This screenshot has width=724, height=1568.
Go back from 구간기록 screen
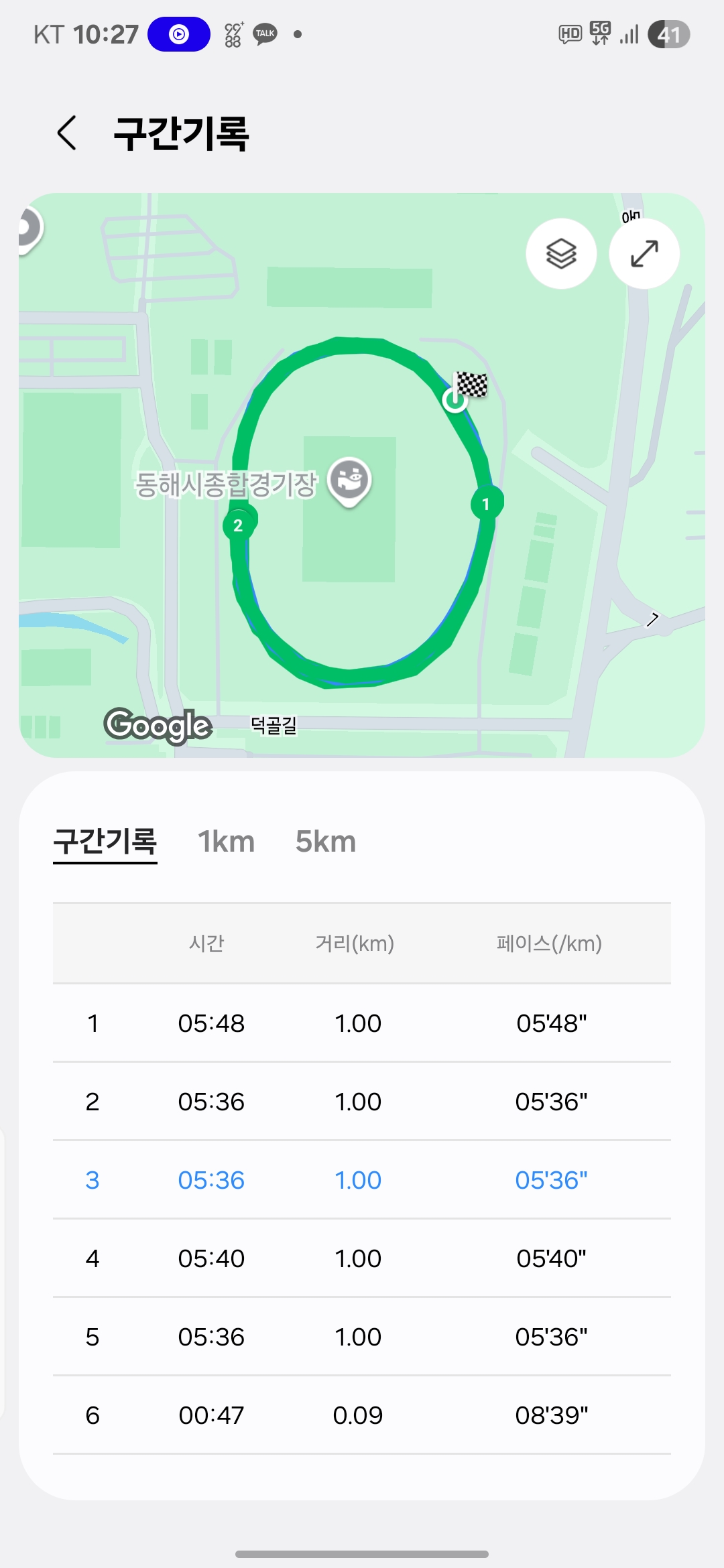tap(67, 133)
